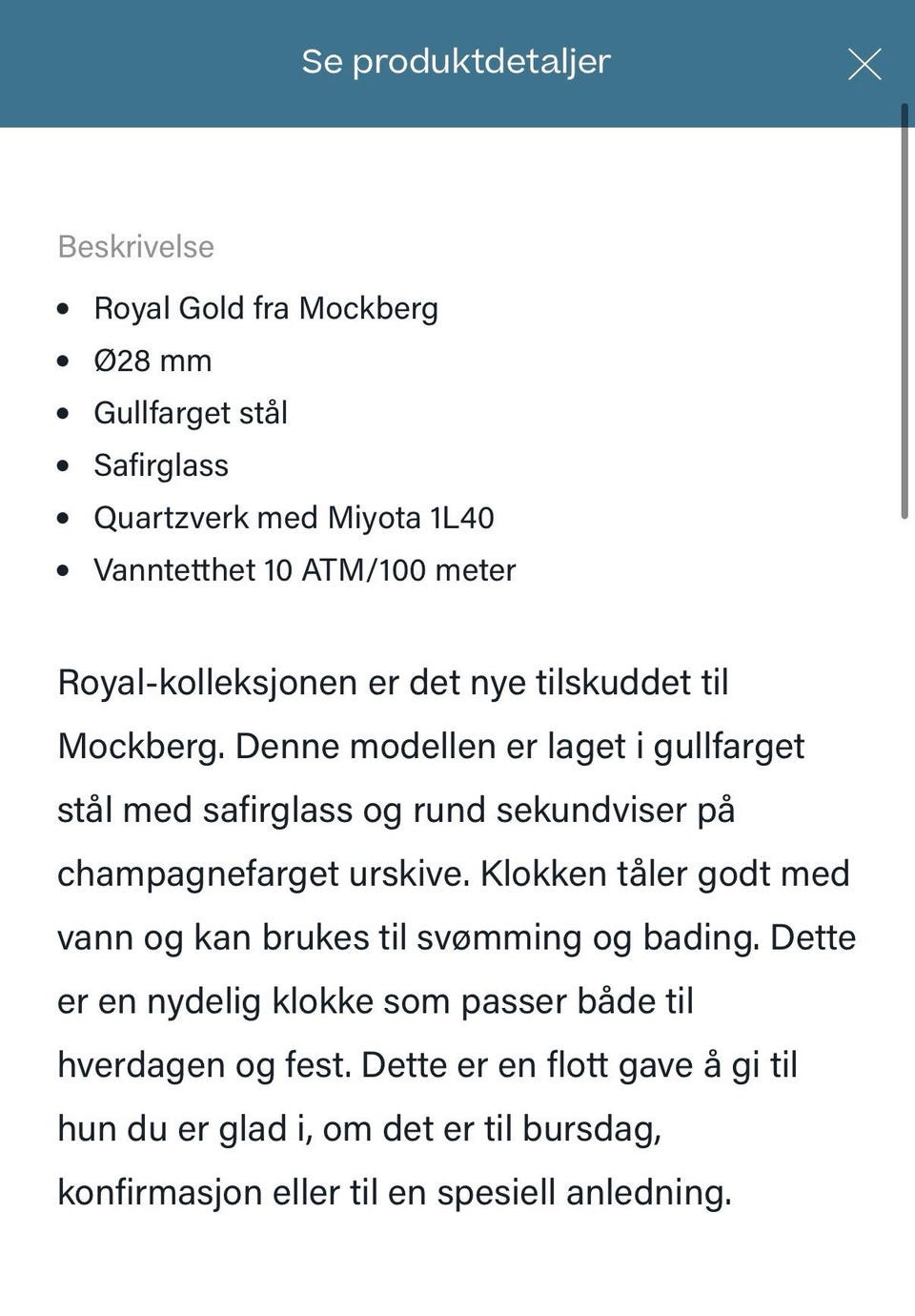Click the Beskrivelse section heading
Screen dimensions: 915x1316
[x=135, y=247]
